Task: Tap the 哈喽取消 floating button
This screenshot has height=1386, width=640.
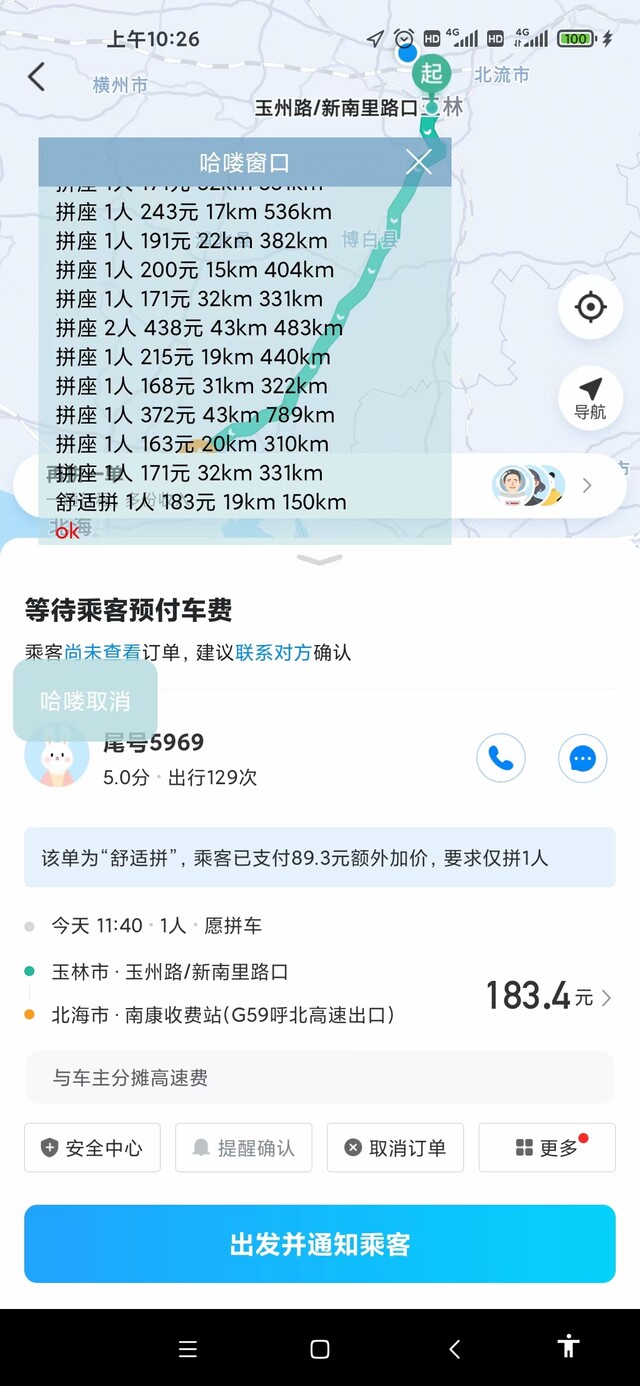Action: tap(85, 701)
